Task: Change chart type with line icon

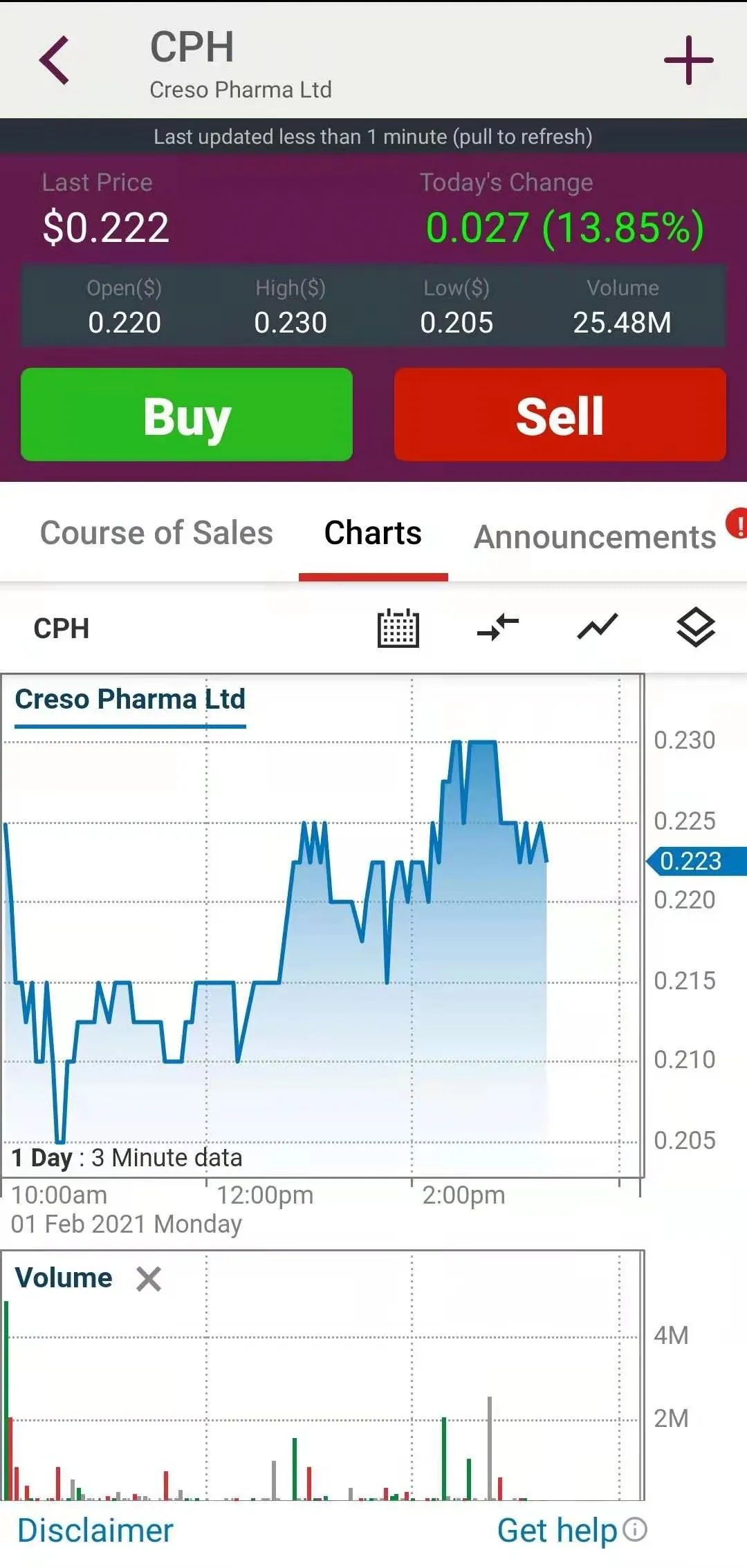Action: click(x=598, y=628)
